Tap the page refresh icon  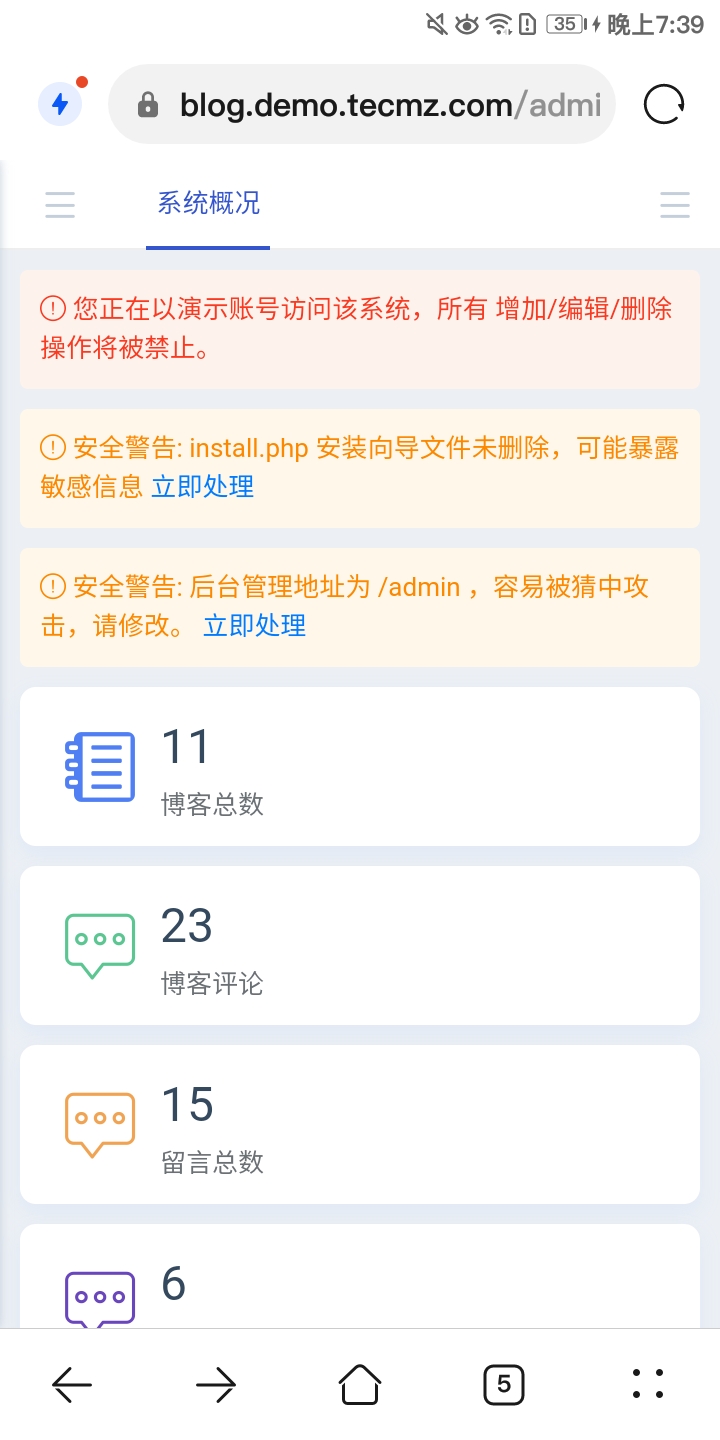coord(663,103)
